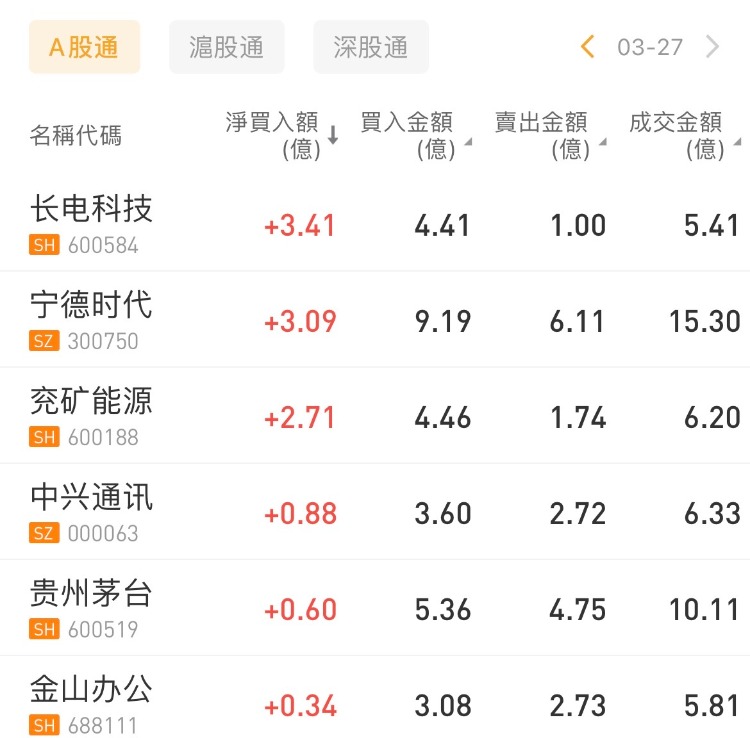Switch to the 深股通 tab
This screenshot has height=738, width=750.
pos(371,47)
